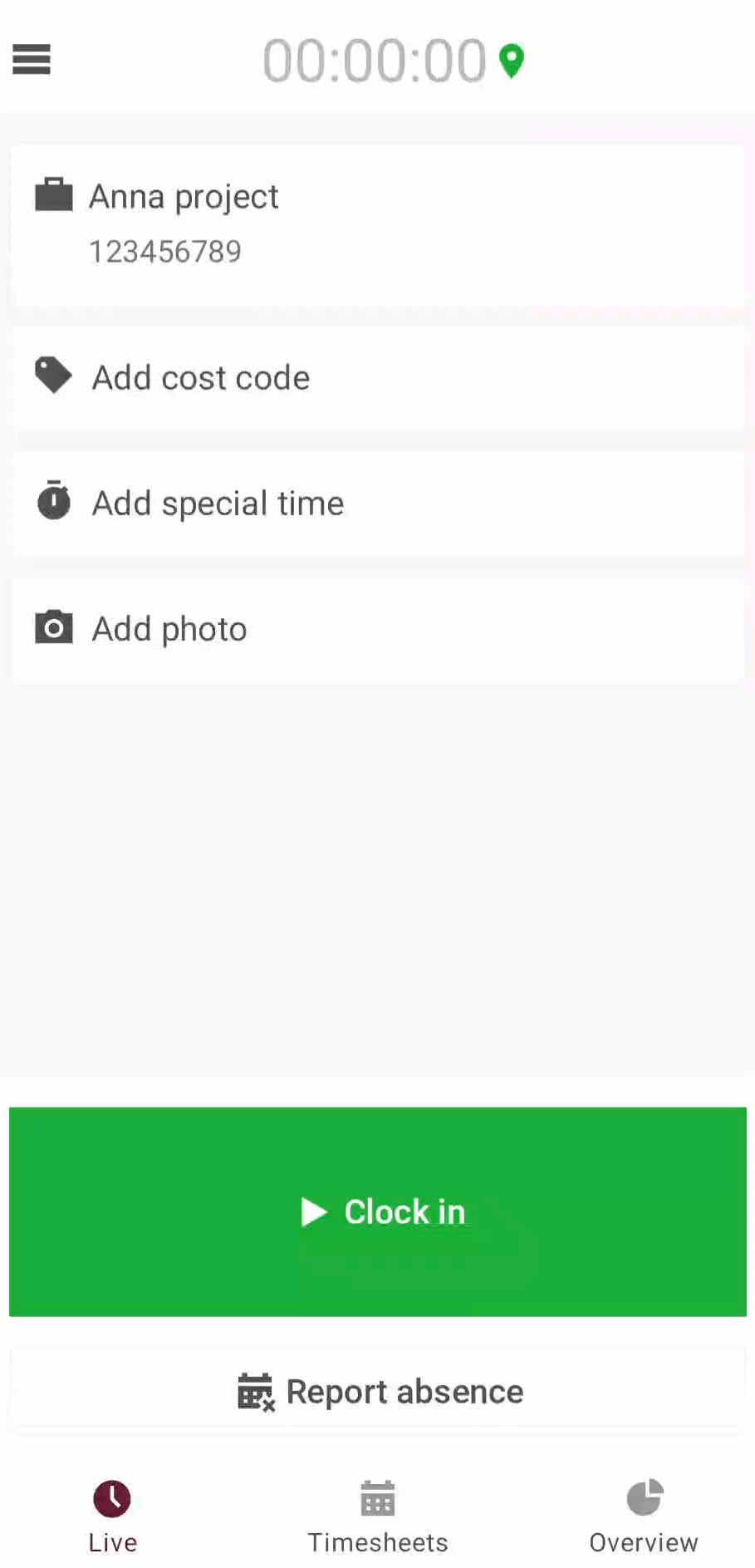Tap Add photo

click(x=377, y=629)
